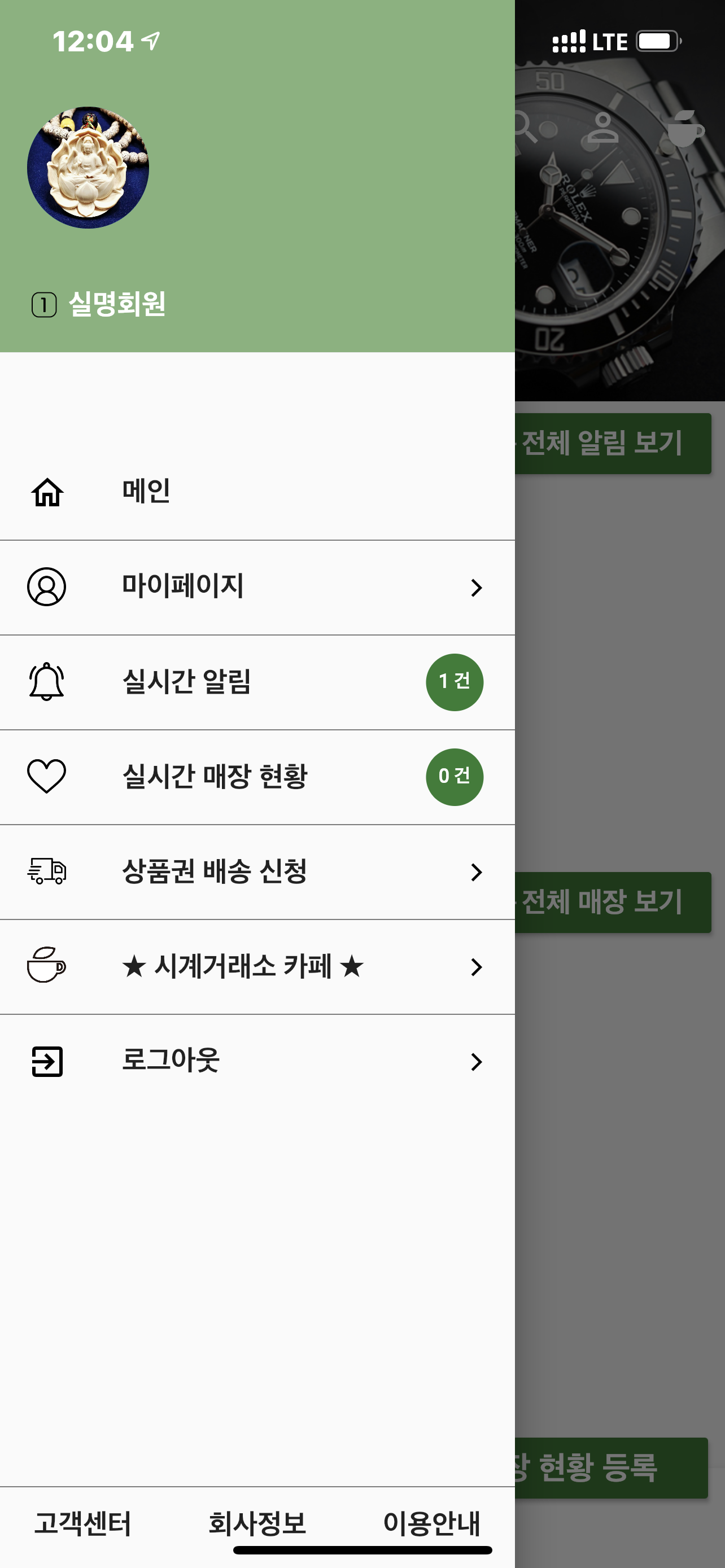This screenshot has width=725, height=1568.
Task: View 회사정보
Action: coord(257,1523)
